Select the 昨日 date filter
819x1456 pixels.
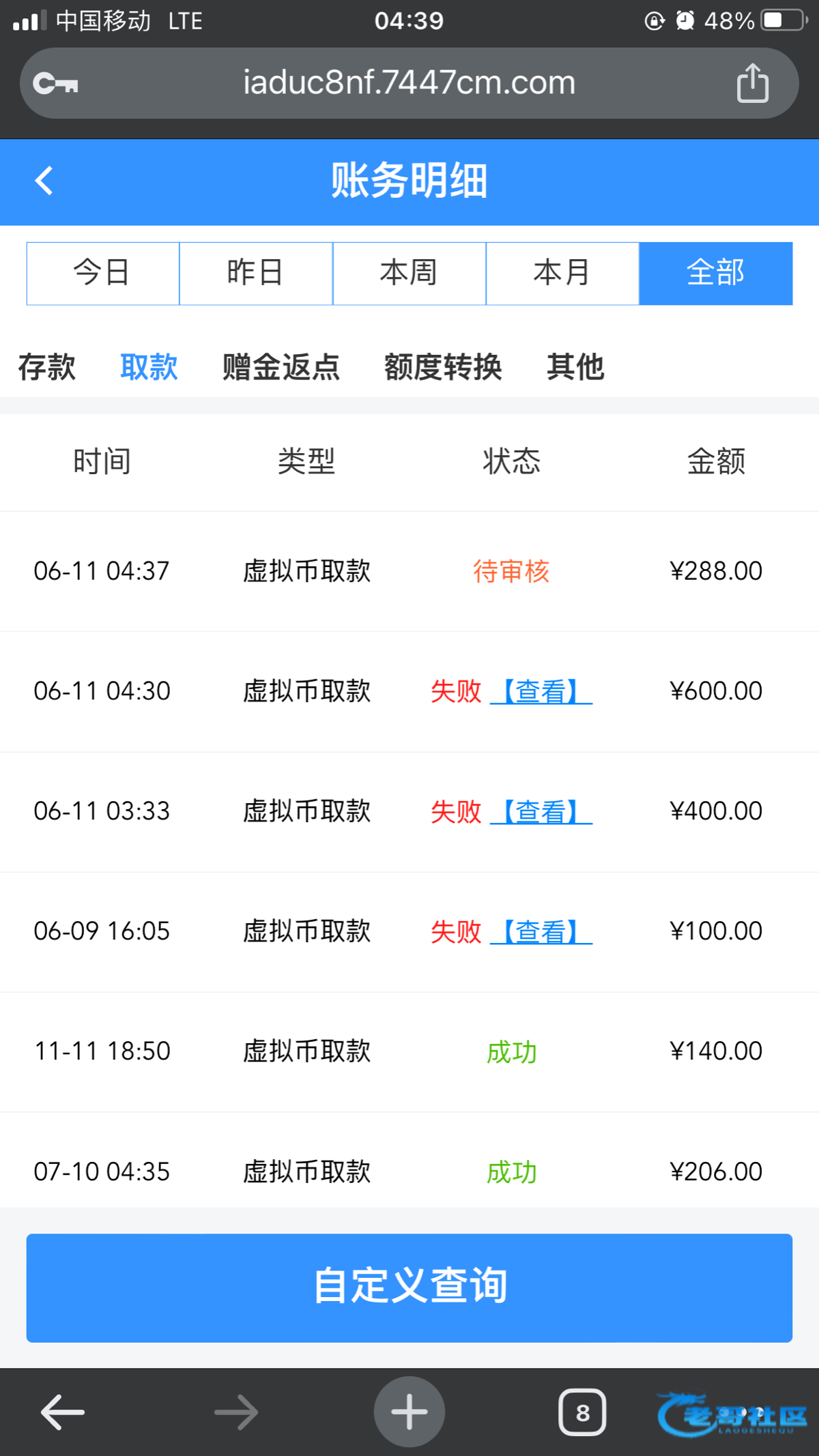pyautogui.click(x=256, y=274)
